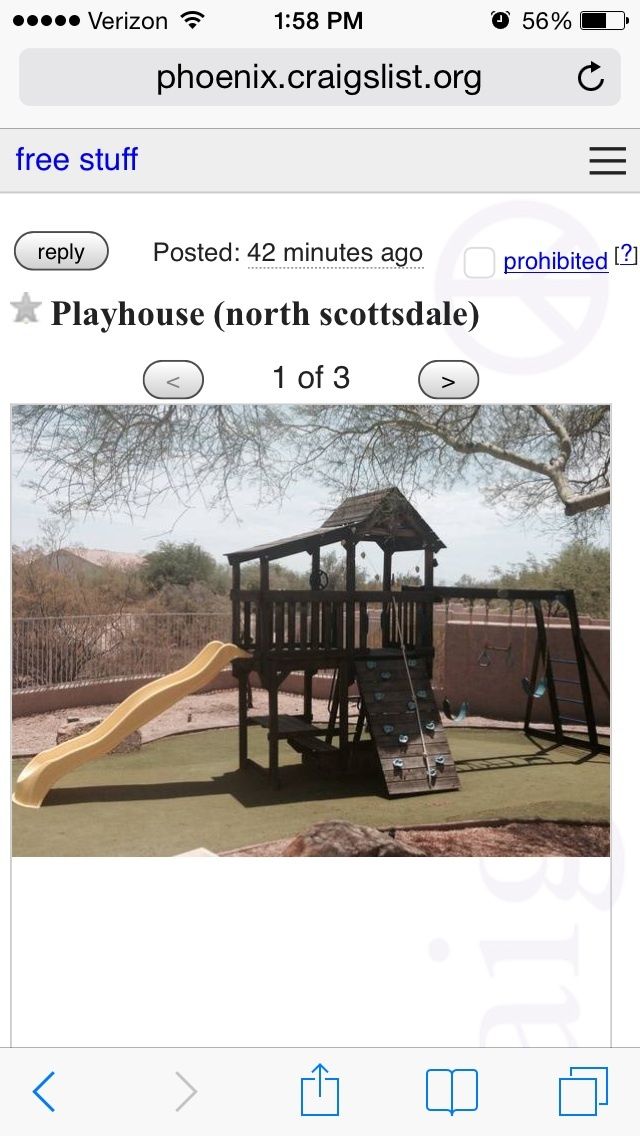Check the prohibited flag checkbox
640x1136 pixels.
click(480, 262)
